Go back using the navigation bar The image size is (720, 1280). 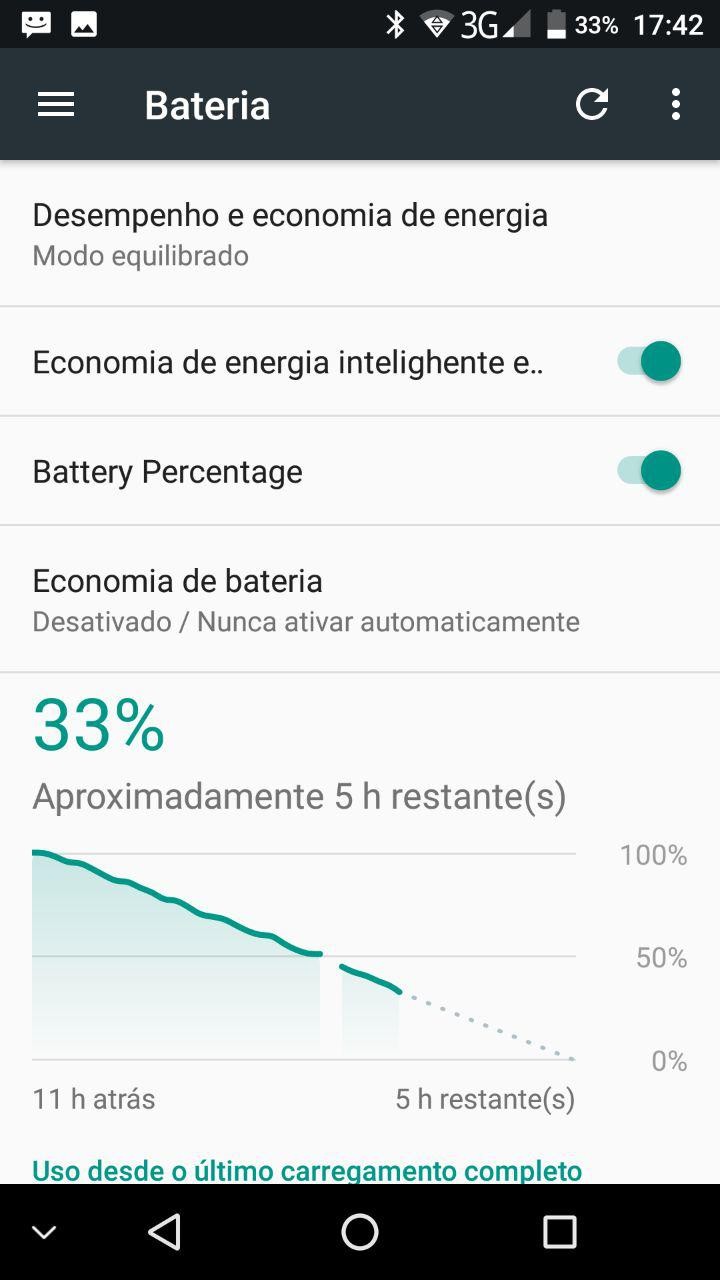tap(164, 1232)
